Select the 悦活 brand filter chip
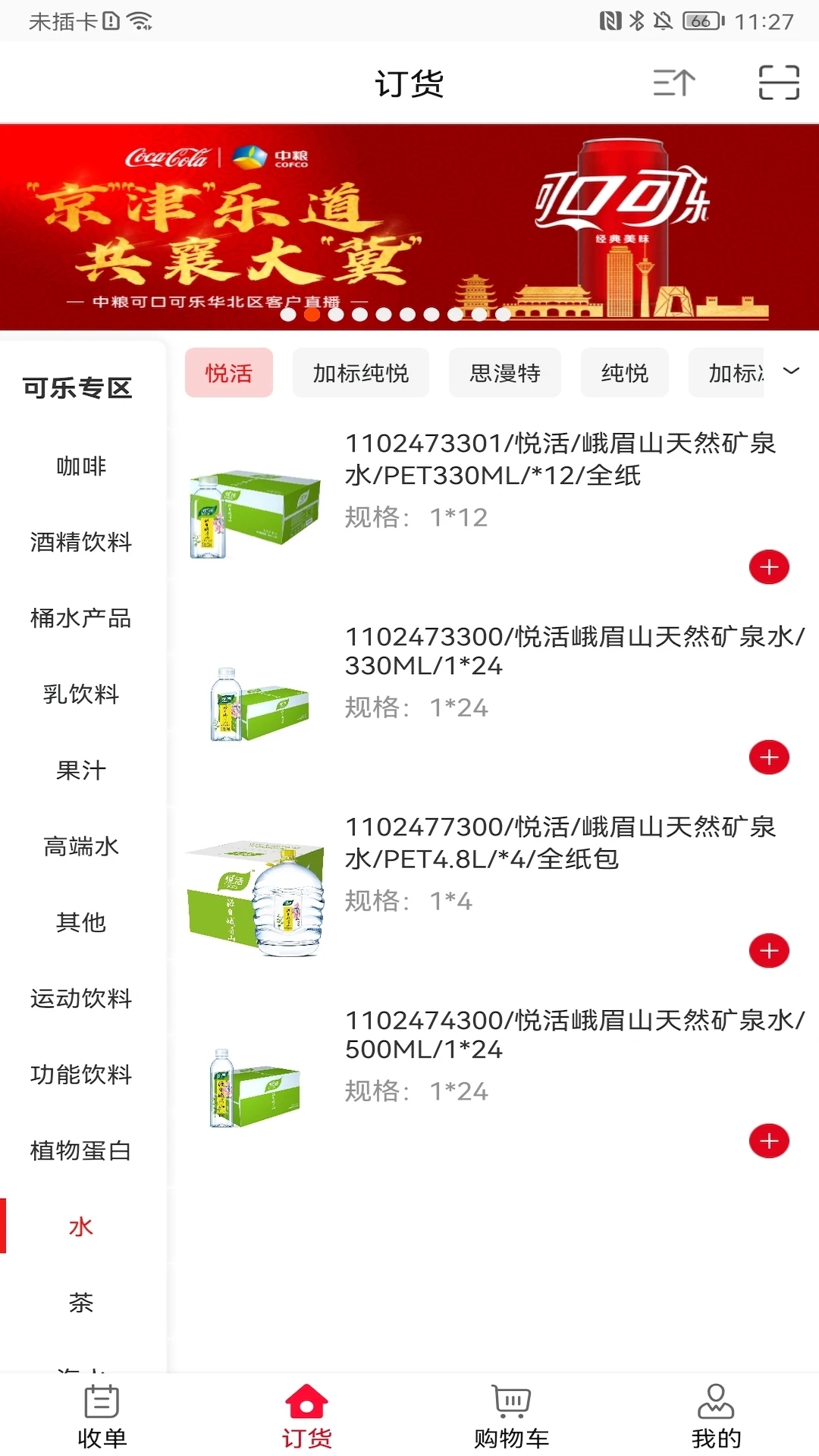819x1456 pixels. [229, 372]
